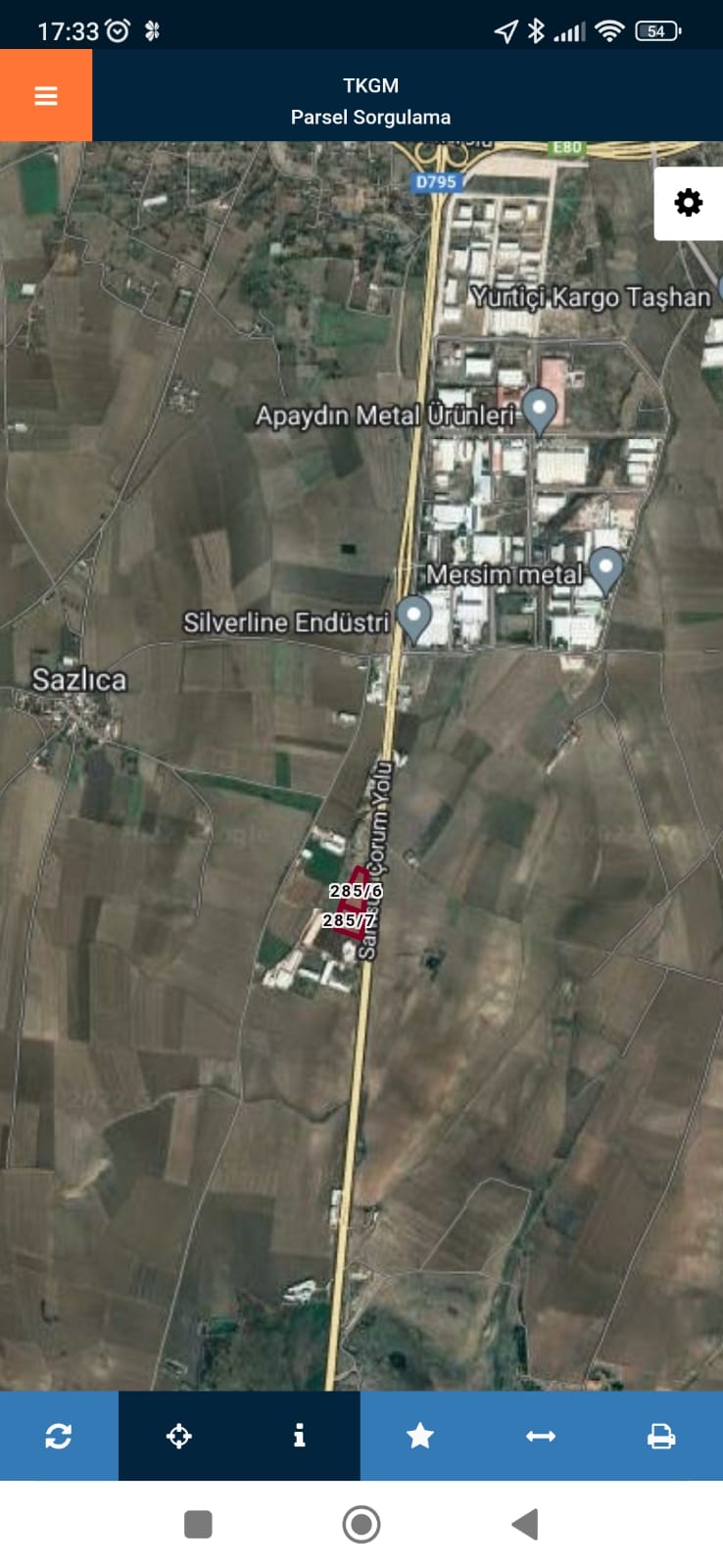Locate my position with crosshair icon
Screen dimensions: 723x1568
[x=179, y=1436]
